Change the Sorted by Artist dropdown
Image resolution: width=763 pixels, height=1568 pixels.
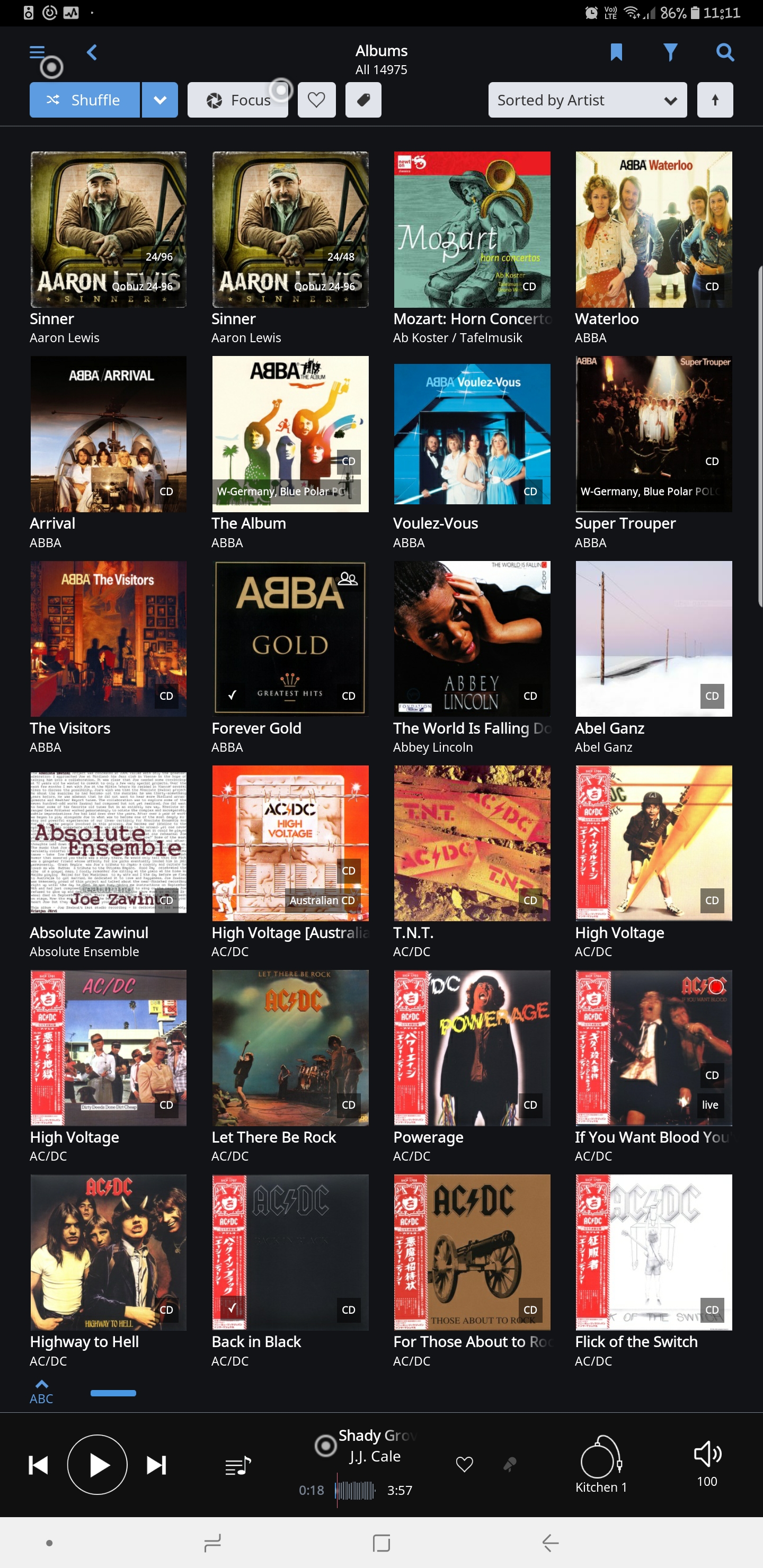pos(588,100)
